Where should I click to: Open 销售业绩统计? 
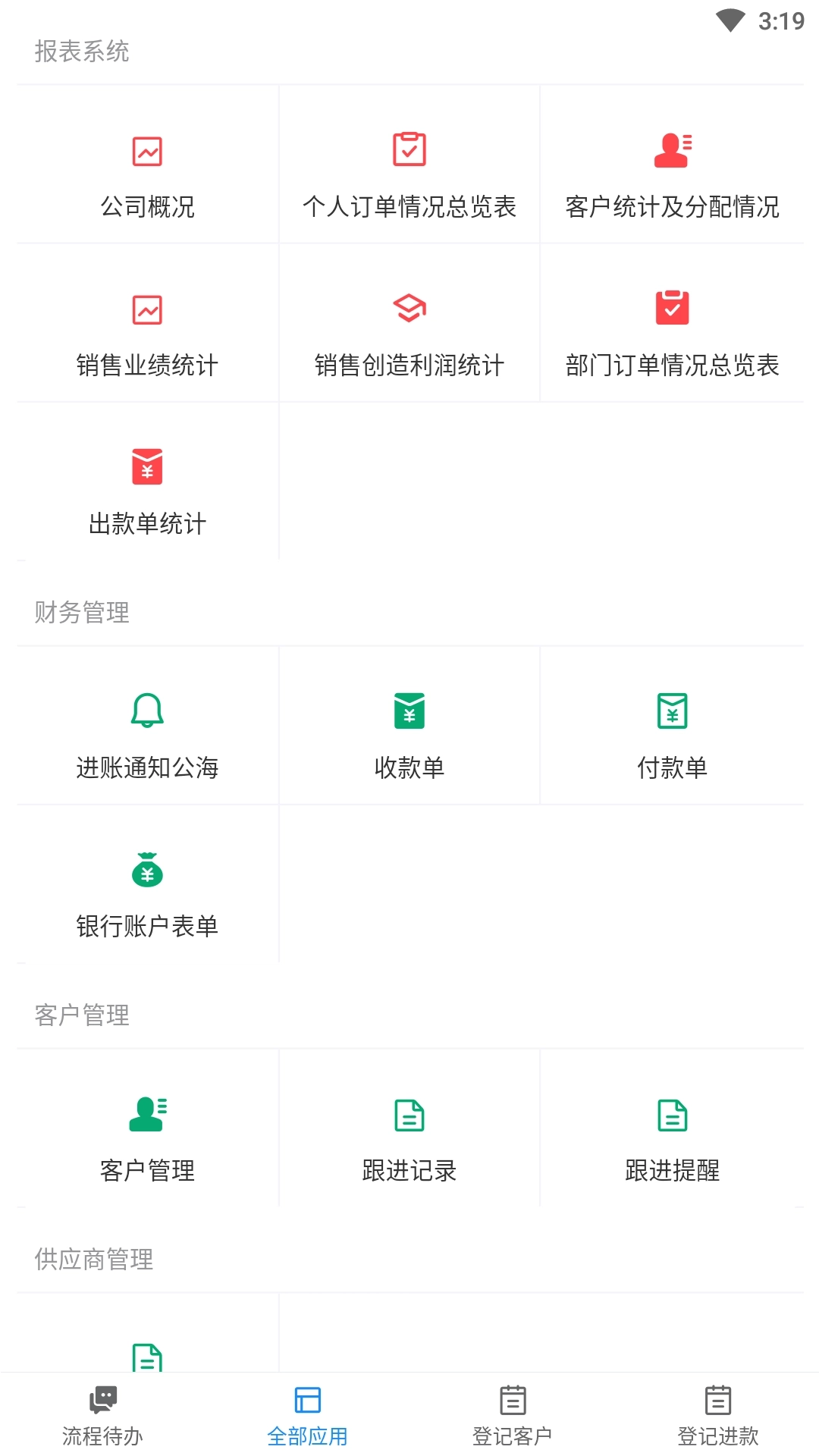pos(147,334)
